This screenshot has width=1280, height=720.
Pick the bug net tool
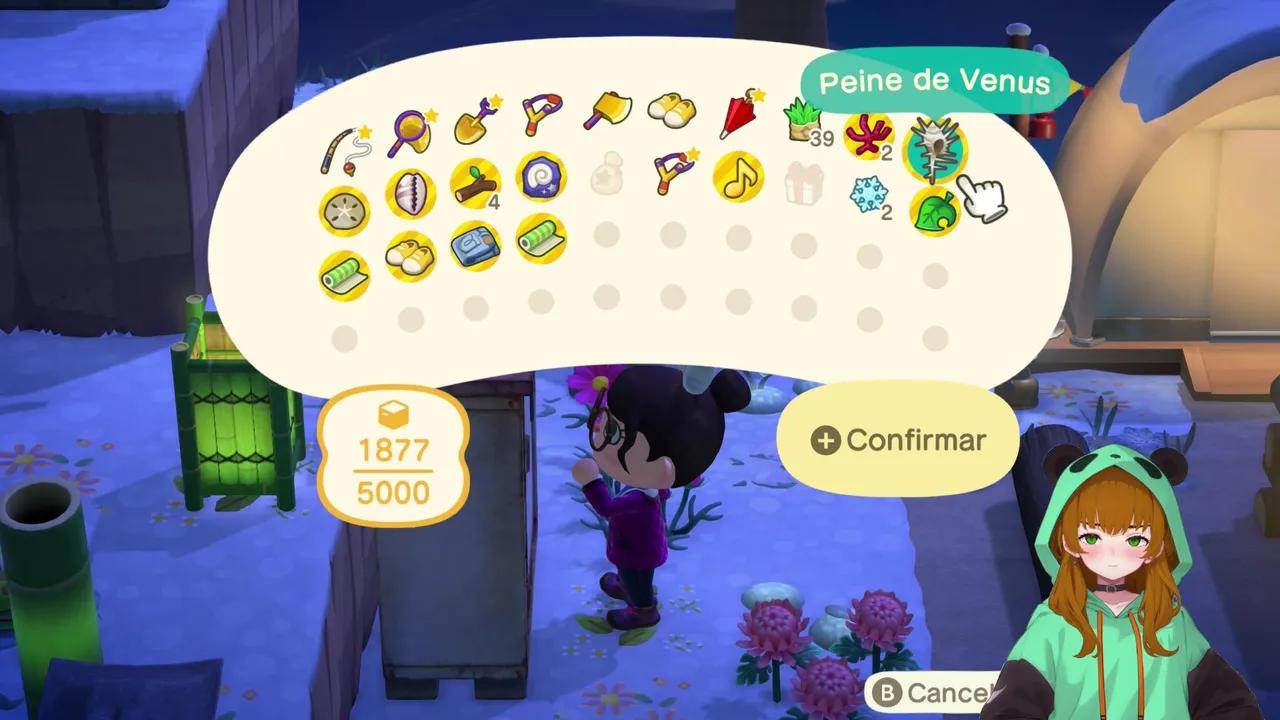[x=409, y=132]
